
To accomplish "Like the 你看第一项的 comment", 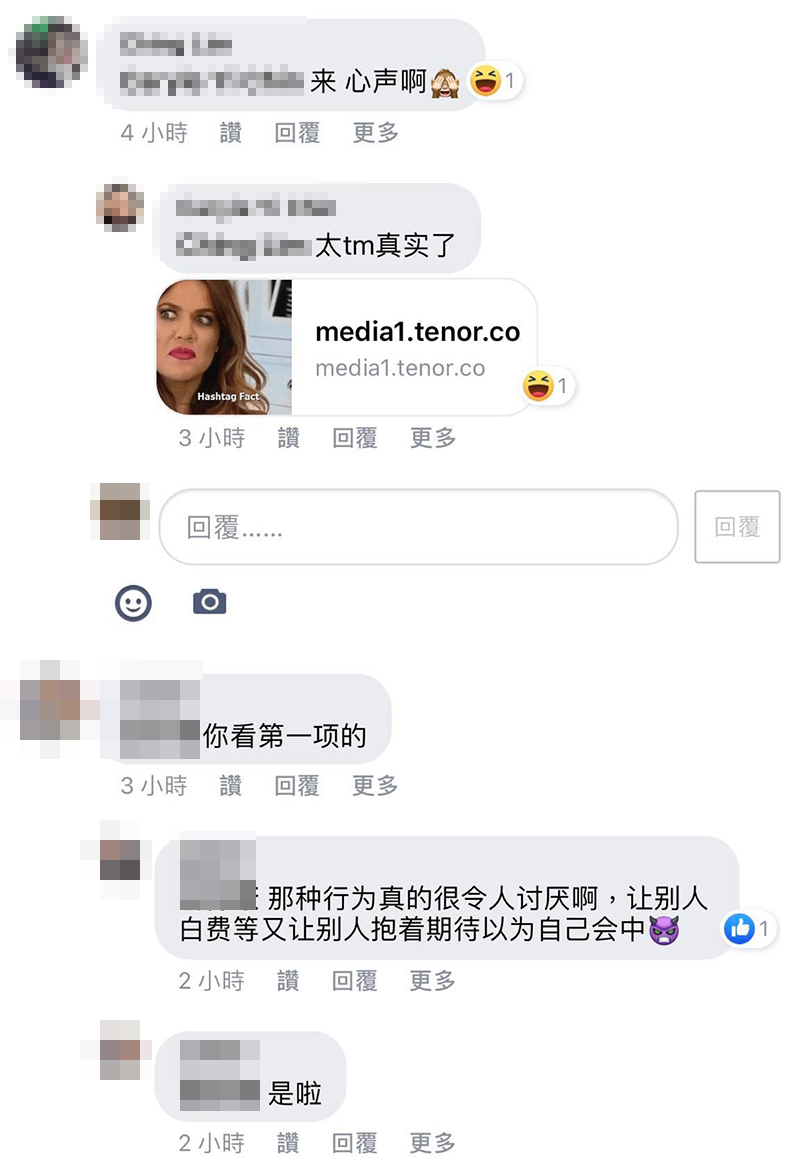I will [231, 786].
